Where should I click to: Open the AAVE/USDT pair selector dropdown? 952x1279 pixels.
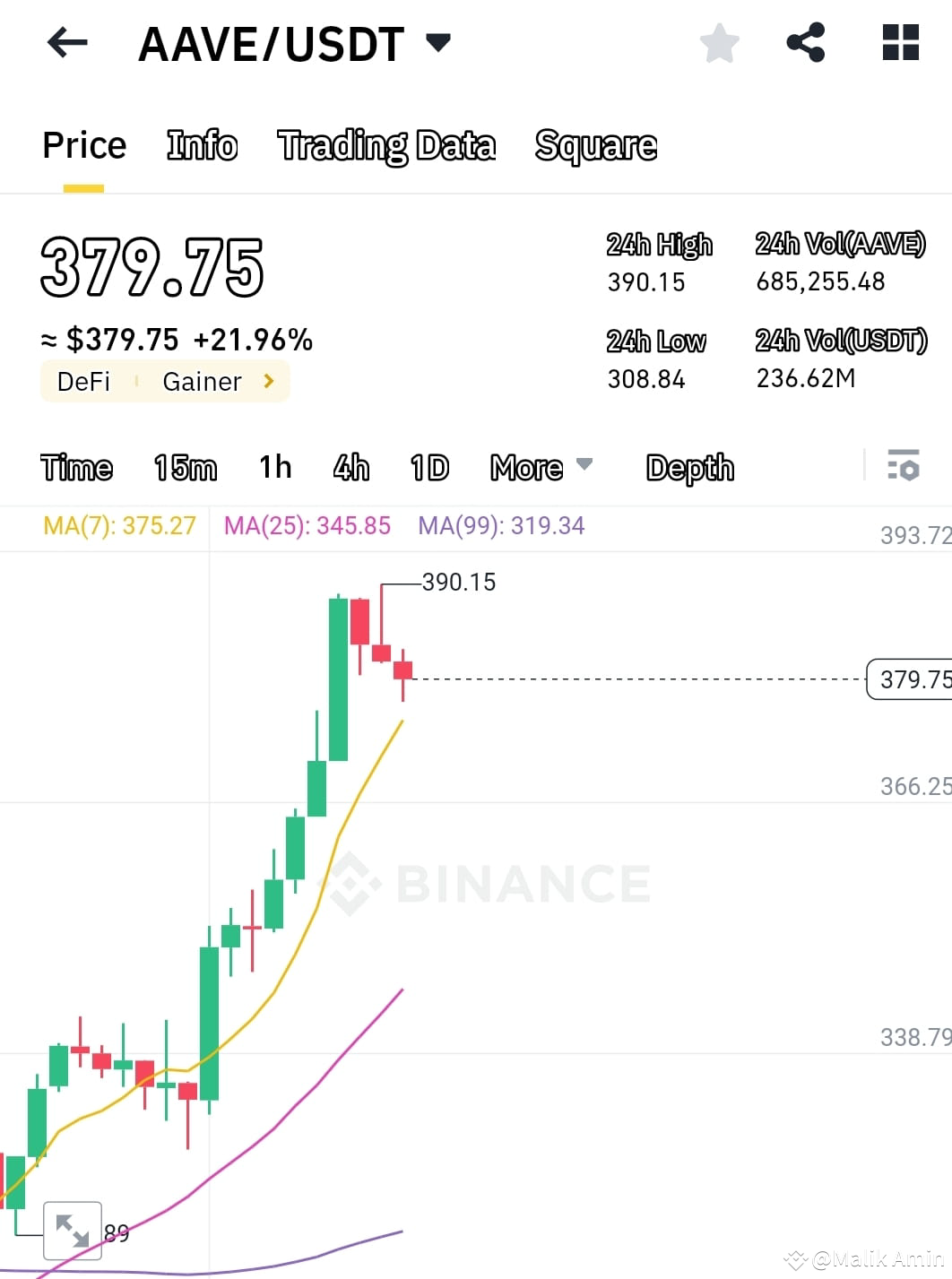pyautogui.click(x=438, y=42)
